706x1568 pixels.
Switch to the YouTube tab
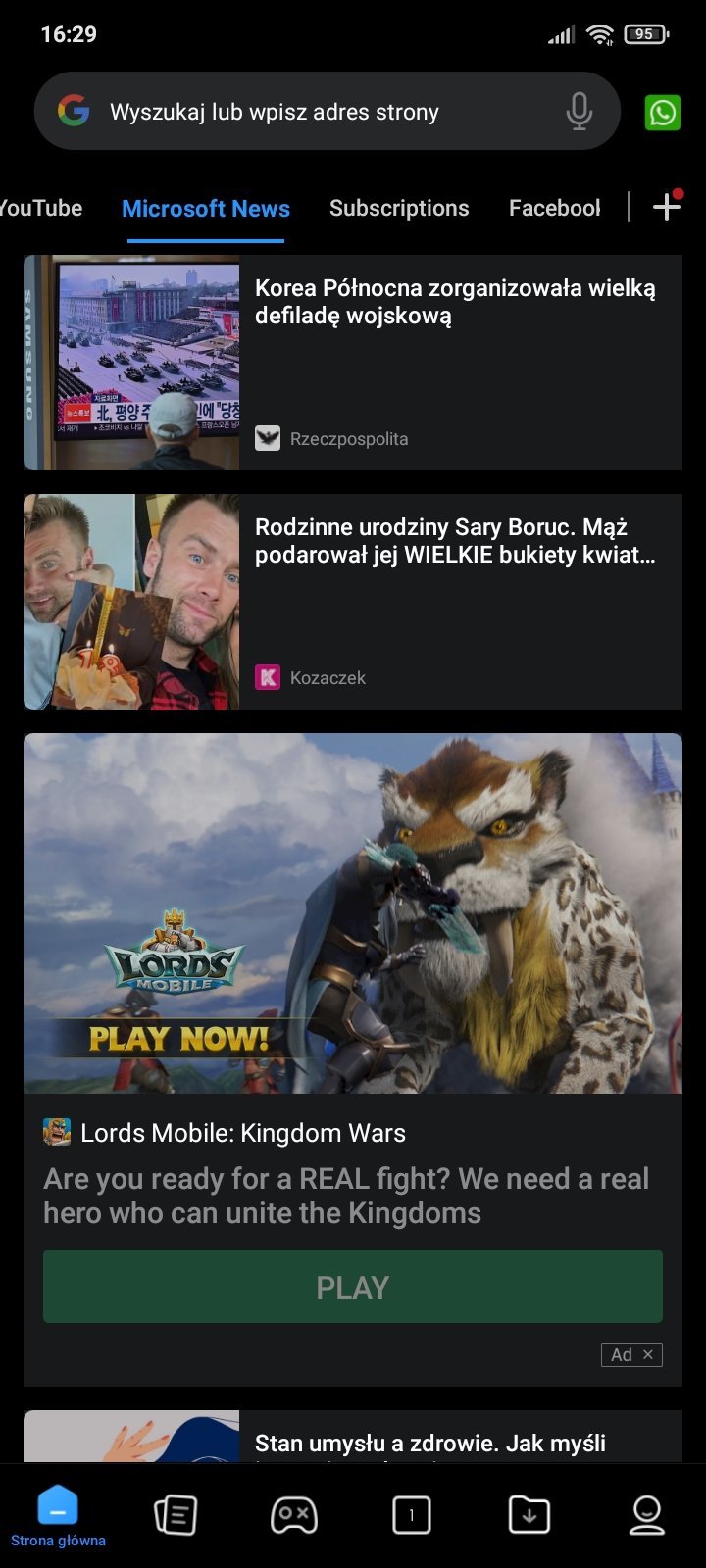[41, 208]
